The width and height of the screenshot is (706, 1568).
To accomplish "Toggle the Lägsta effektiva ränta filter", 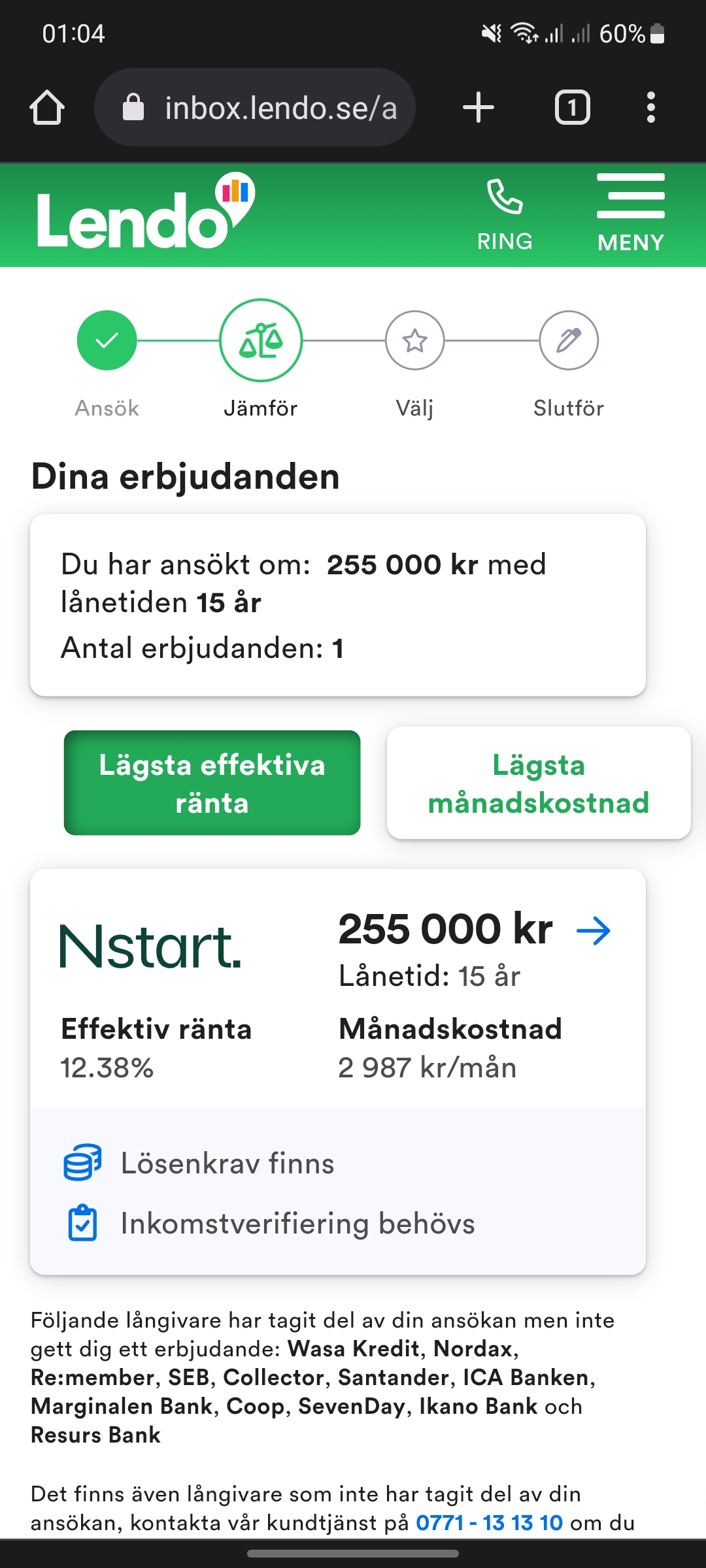I will 212,783.
